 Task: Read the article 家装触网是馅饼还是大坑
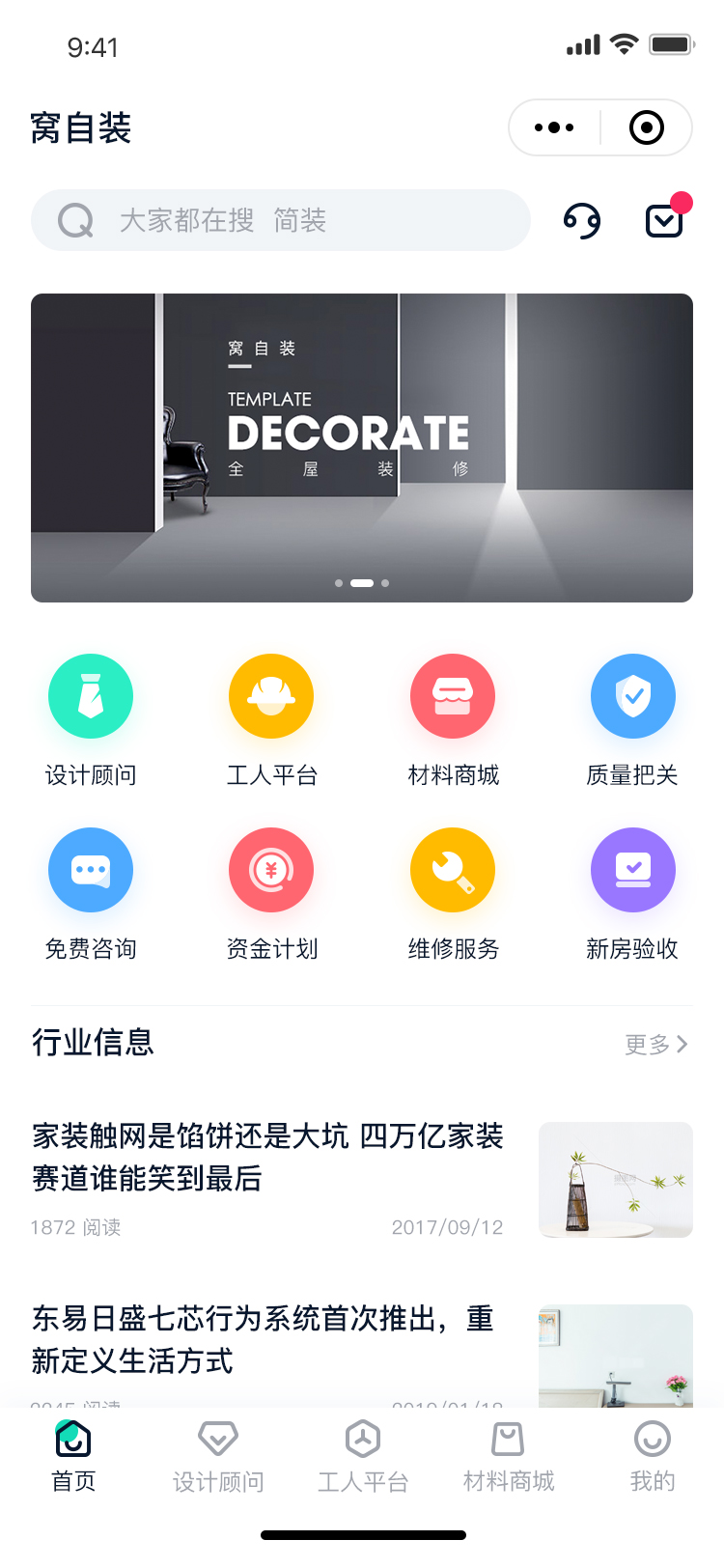pos(267,1157)
